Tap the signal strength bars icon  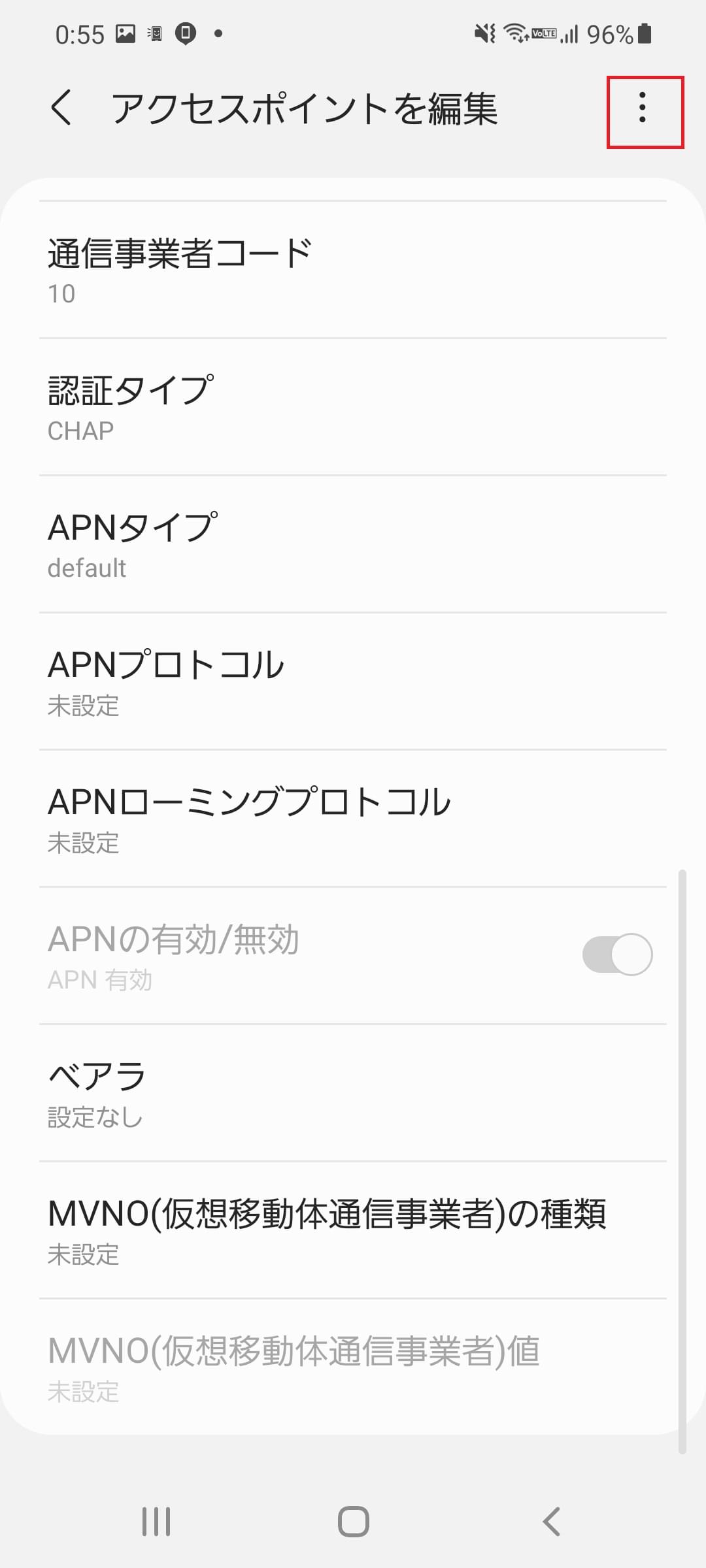coord(569,34)
